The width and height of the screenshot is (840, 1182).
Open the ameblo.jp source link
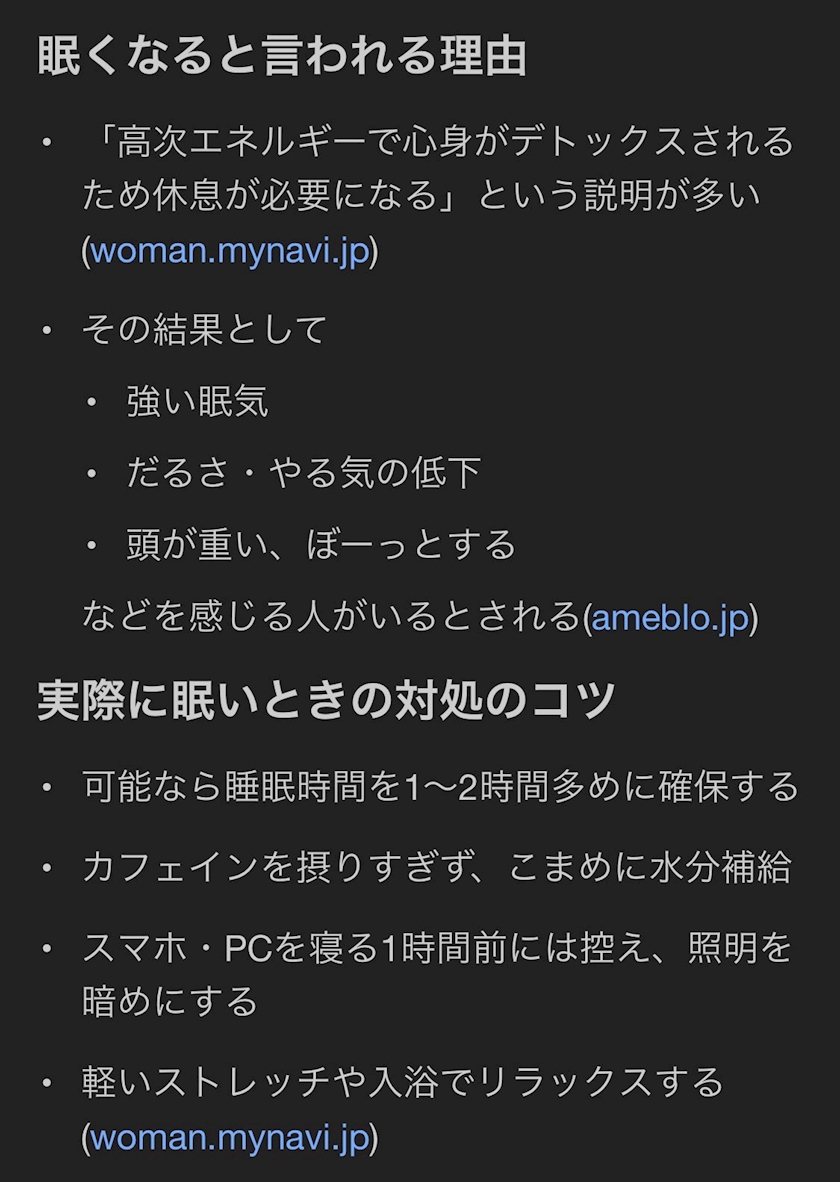tap(670, 618)
